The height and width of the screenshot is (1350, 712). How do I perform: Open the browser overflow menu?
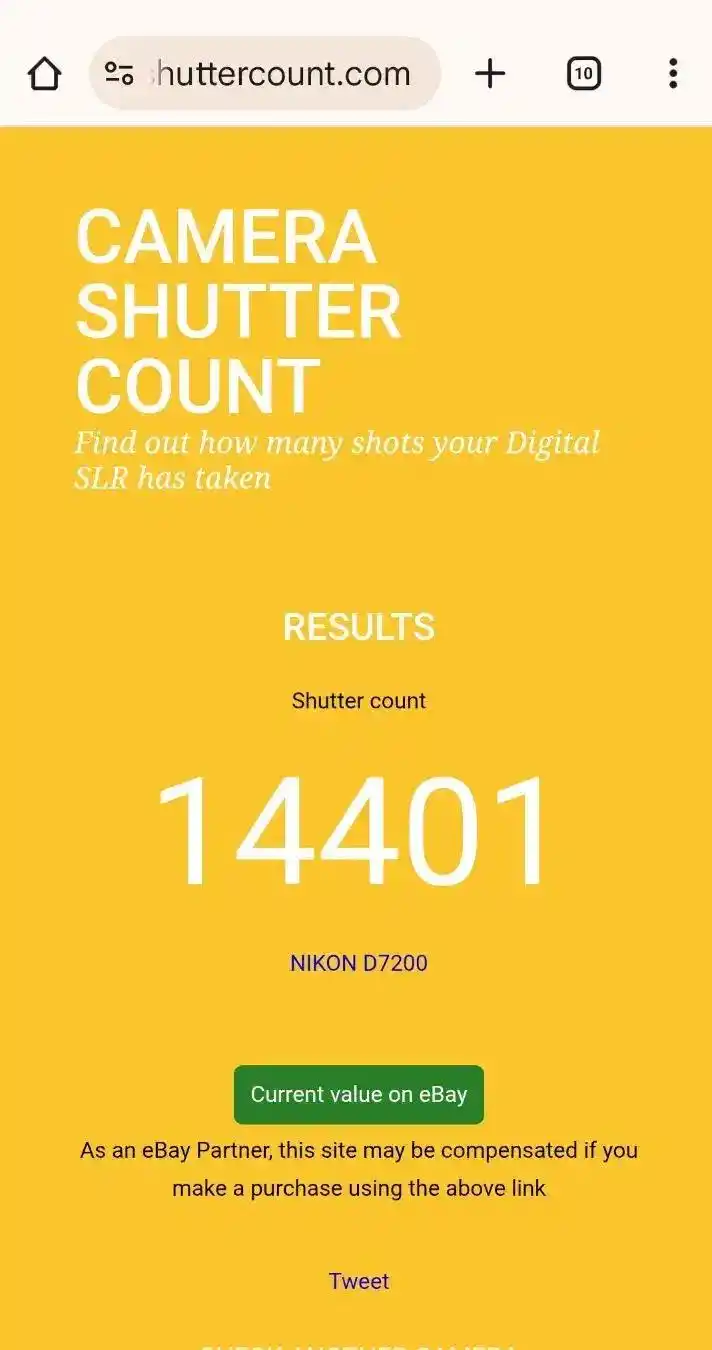click(673, 74)
